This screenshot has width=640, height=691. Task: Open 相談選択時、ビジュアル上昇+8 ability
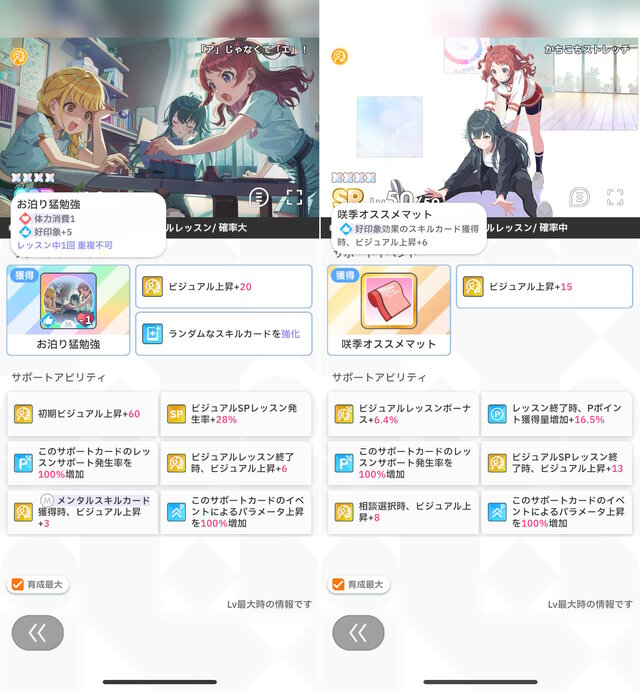[402, 511]
